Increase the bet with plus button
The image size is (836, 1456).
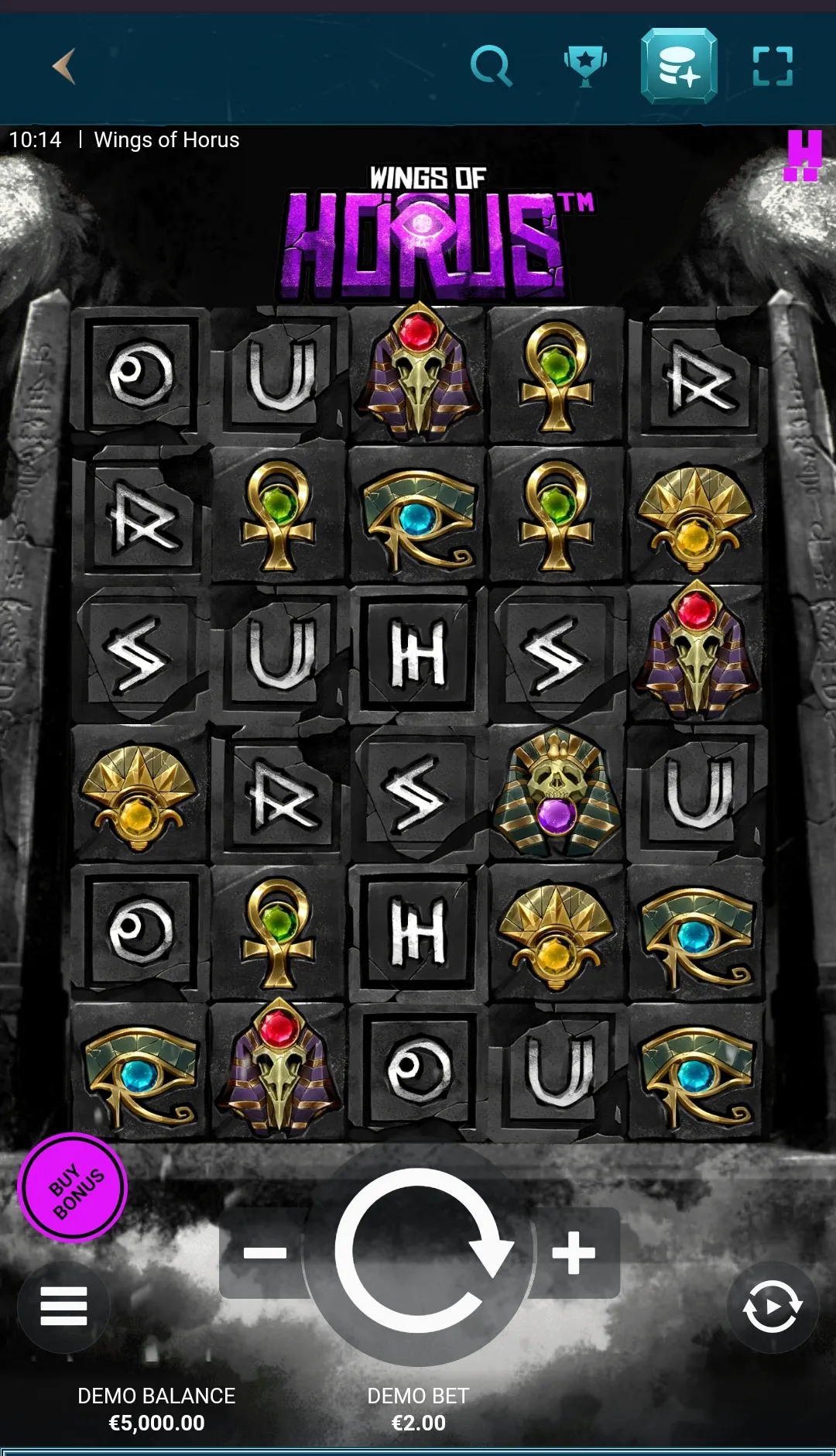pyautogui.click(x=574, y=1252)
